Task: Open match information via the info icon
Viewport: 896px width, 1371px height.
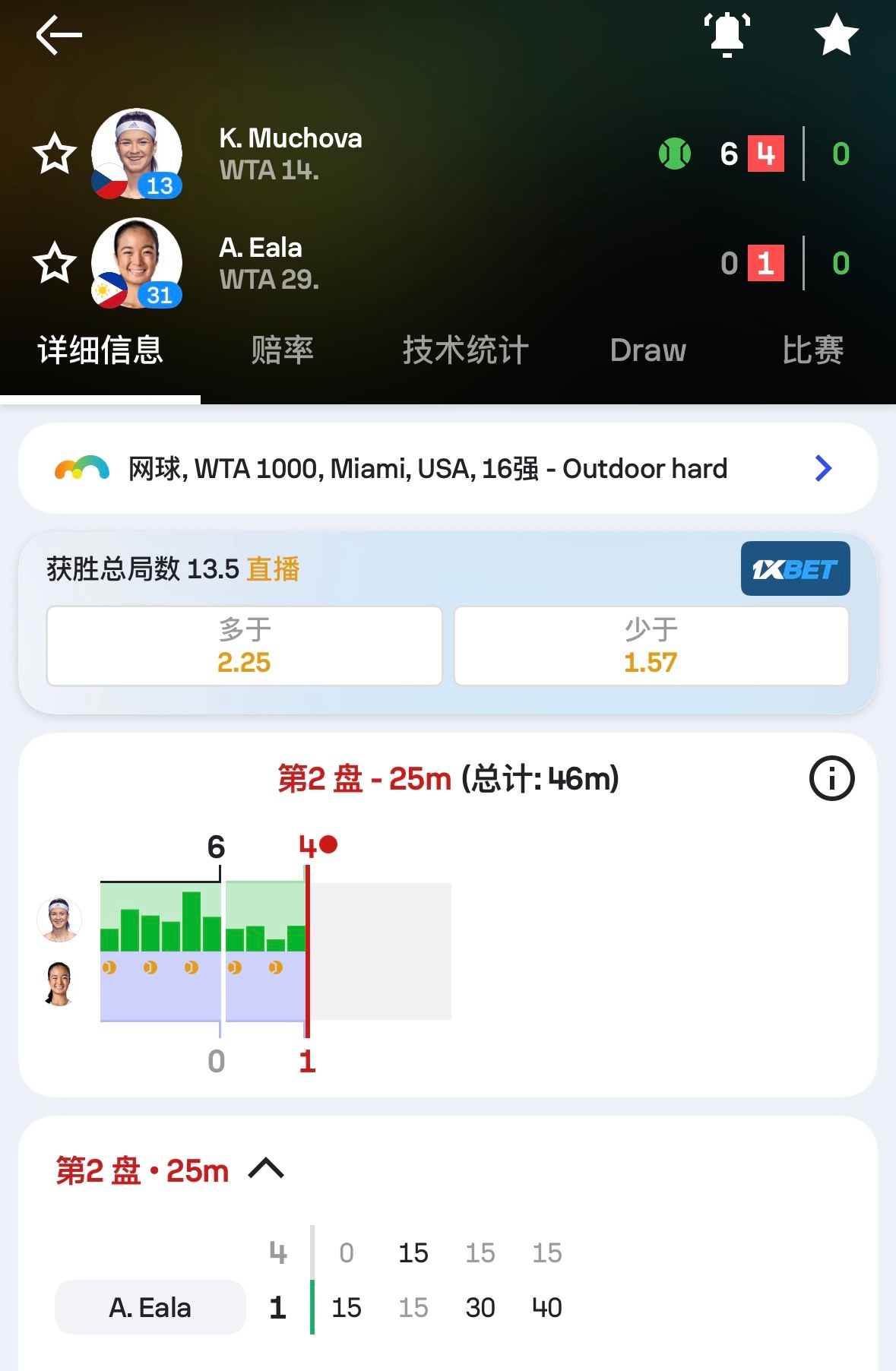Action: 833,779
